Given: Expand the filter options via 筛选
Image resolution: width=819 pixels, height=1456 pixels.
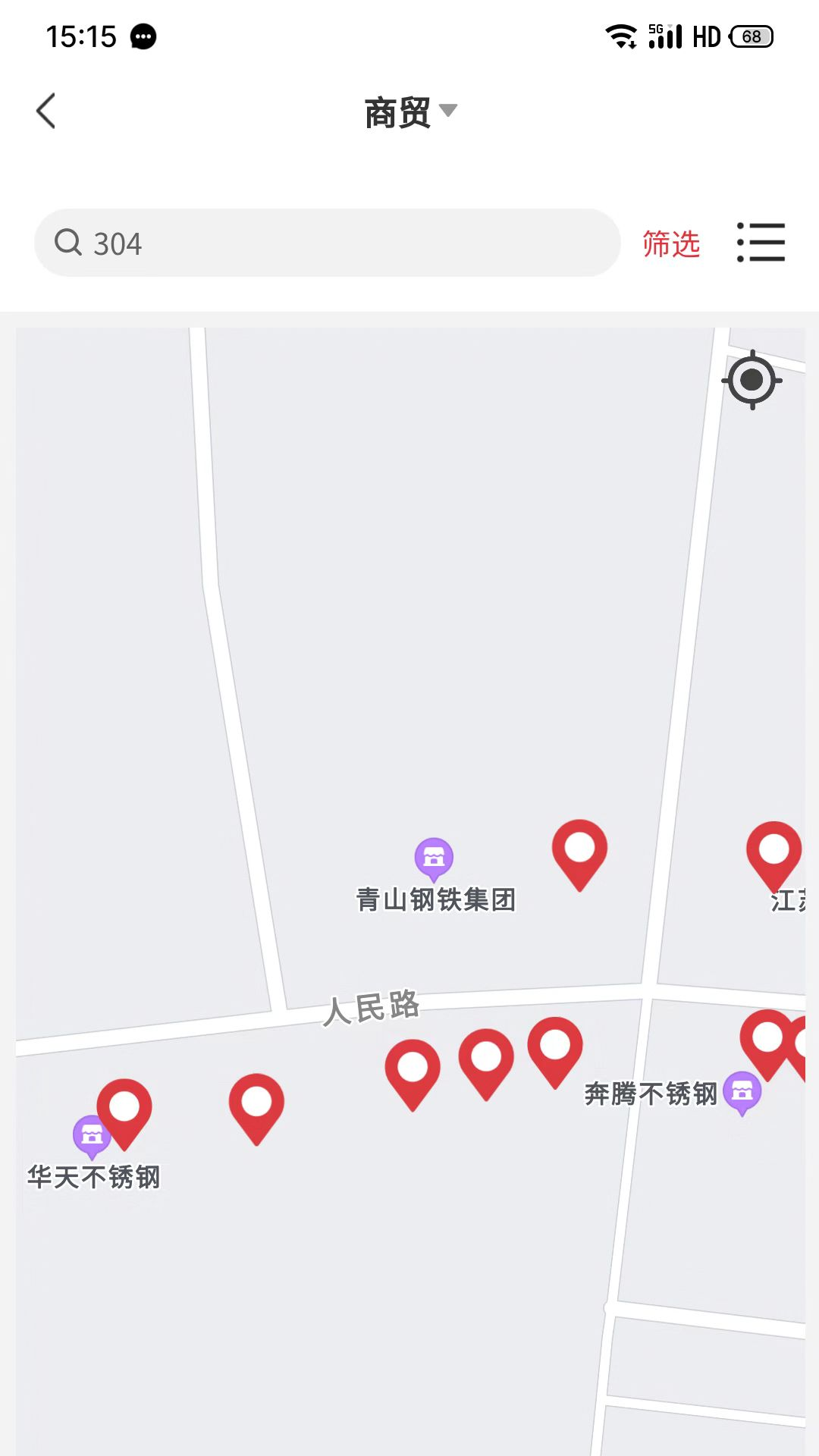Looking at the screenshot, I should [671, 243].
